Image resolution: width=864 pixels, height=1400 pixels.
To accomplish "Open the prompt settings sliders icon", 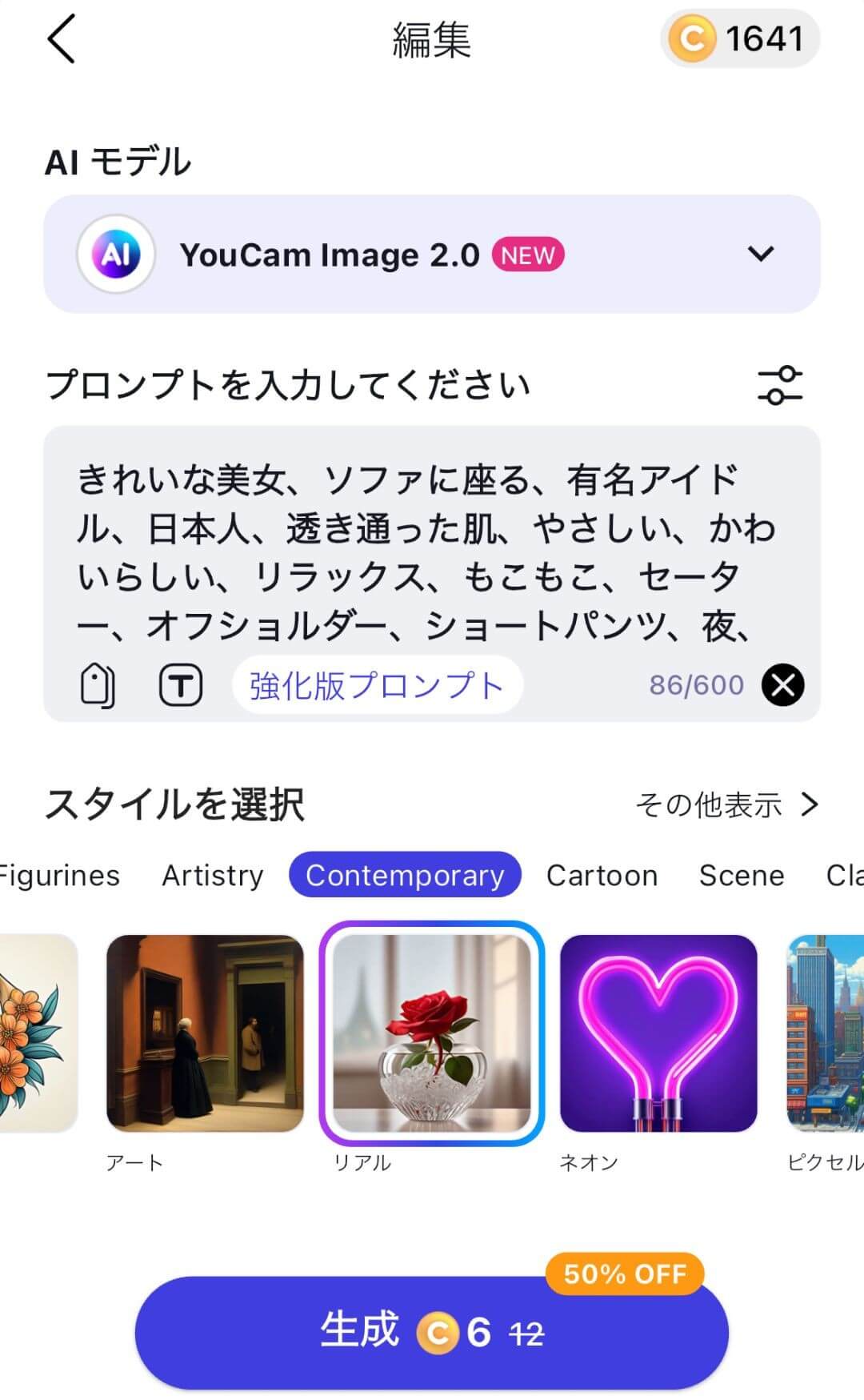I will [x=780, y=384].
